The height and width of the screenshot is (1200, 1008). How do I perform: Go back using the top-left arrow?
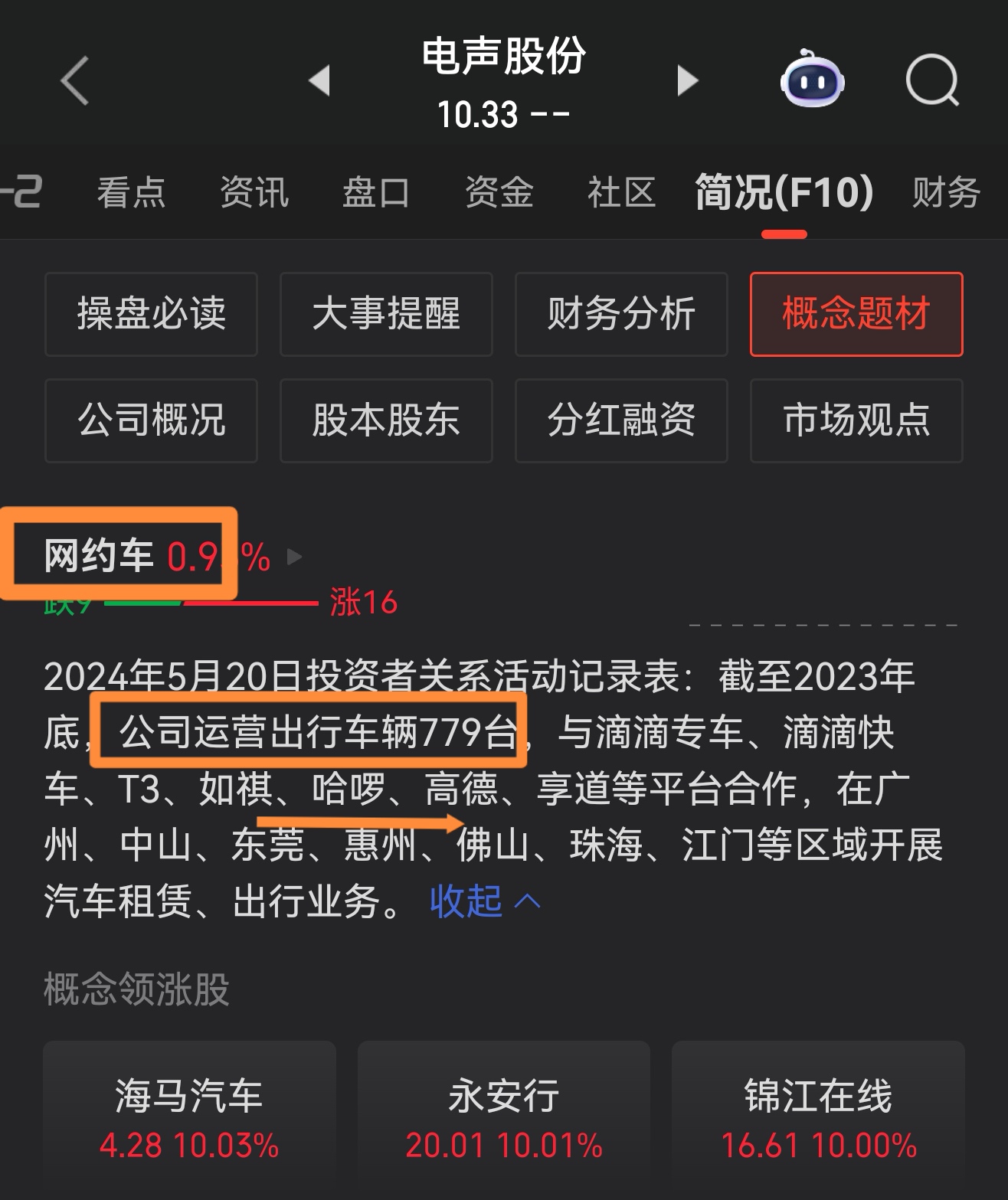[x=75, y=80]
